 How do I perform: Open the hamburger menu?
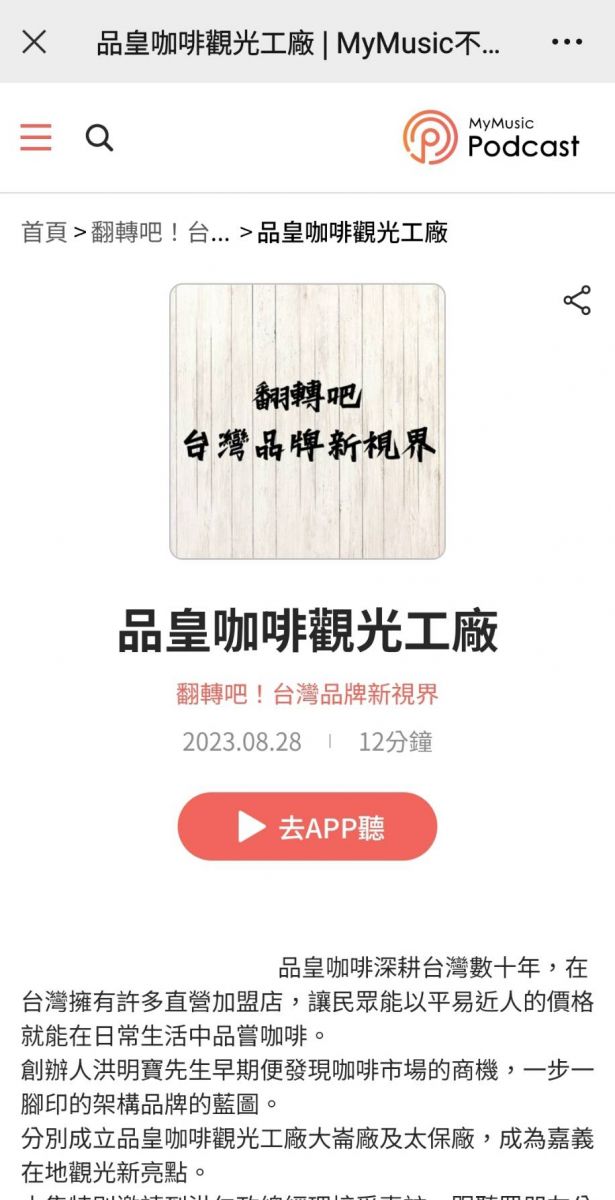point(36,137)
